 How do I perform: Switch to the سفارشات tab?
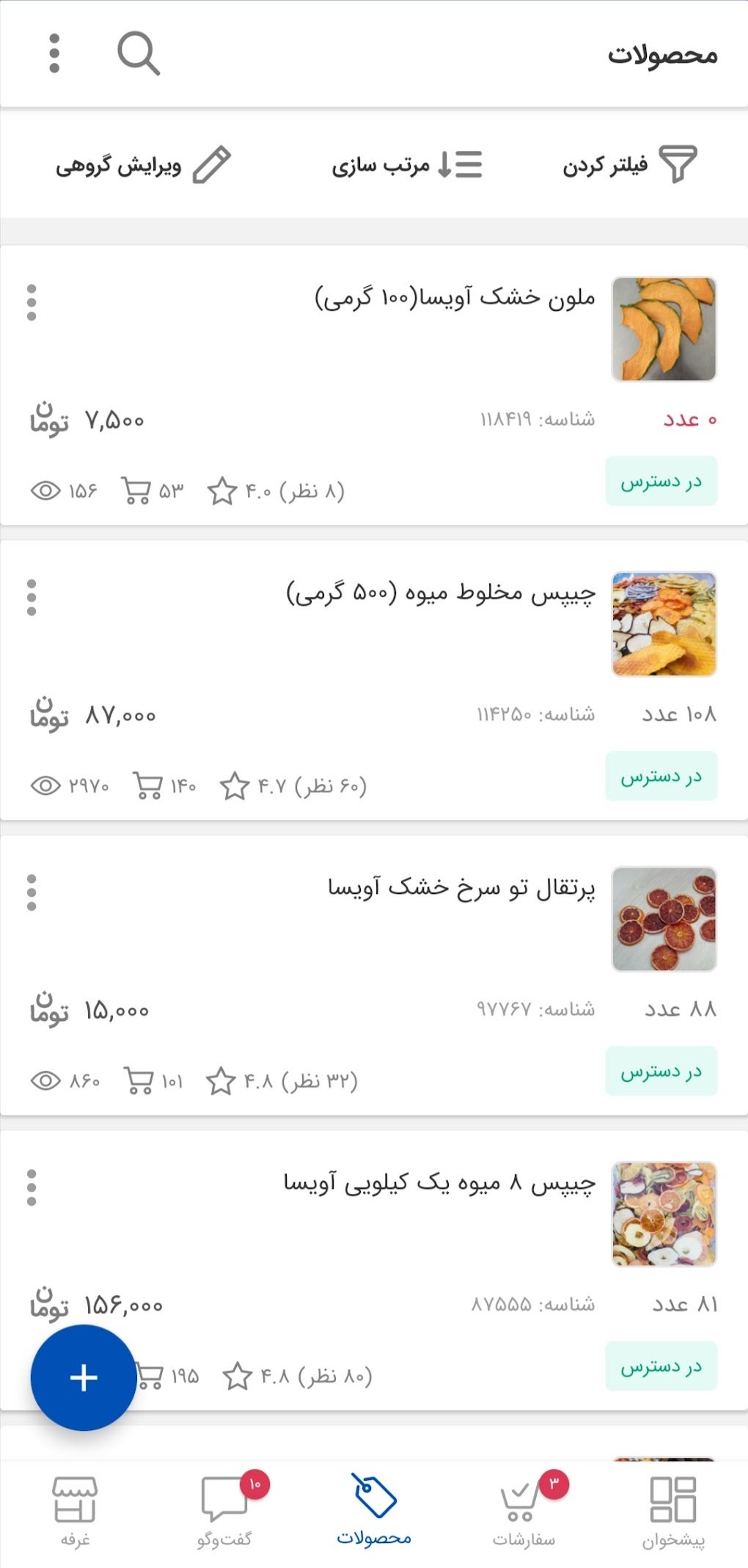524,1511
